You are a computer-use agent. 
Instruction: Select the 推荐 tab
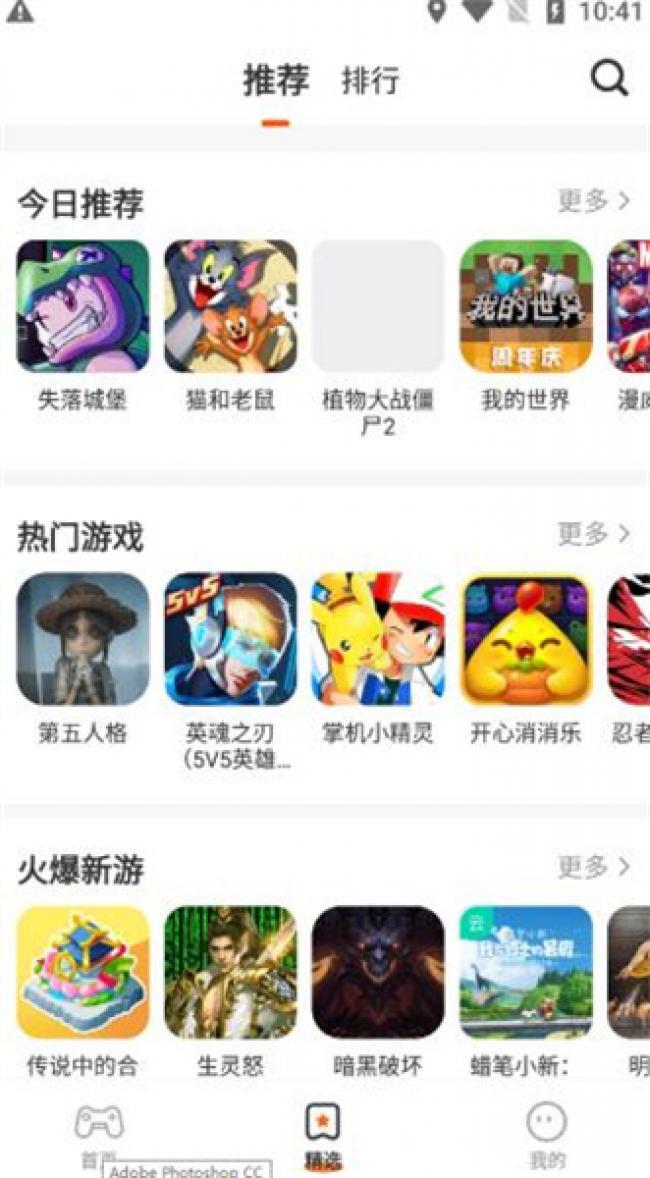[276, 80]
